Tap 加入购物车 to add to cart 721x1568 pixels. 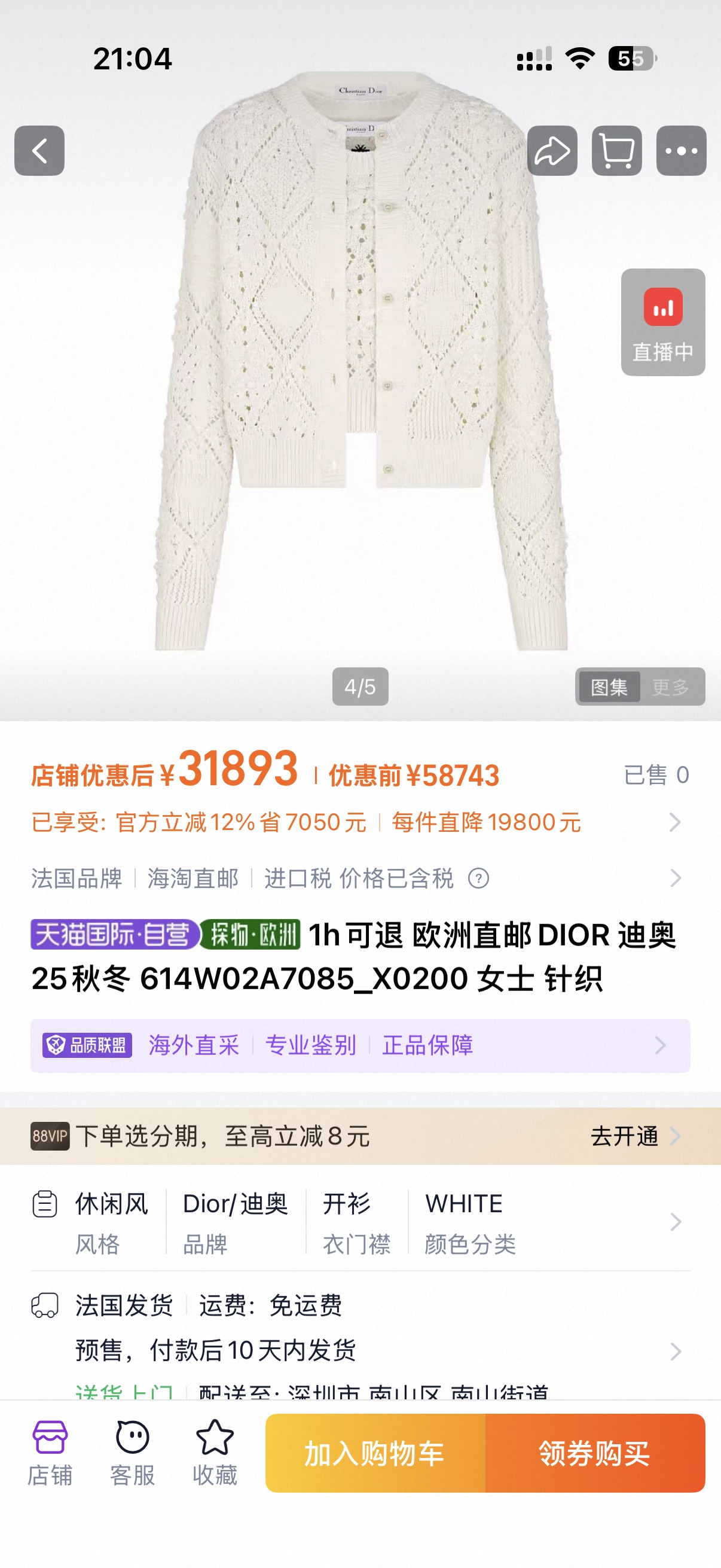pos(375,1454)
